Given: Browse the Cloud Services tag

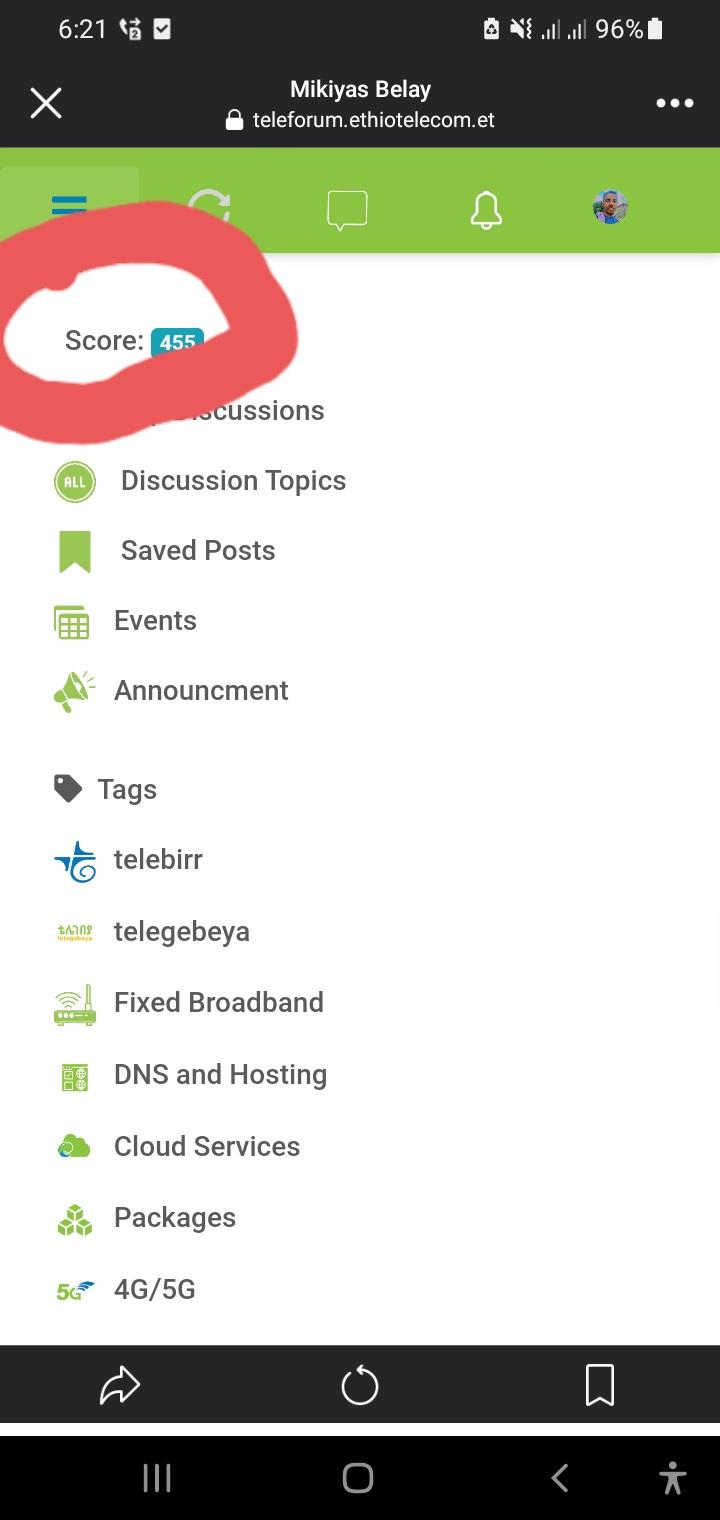Looking at the screenshot, I should coord(177,1146).
